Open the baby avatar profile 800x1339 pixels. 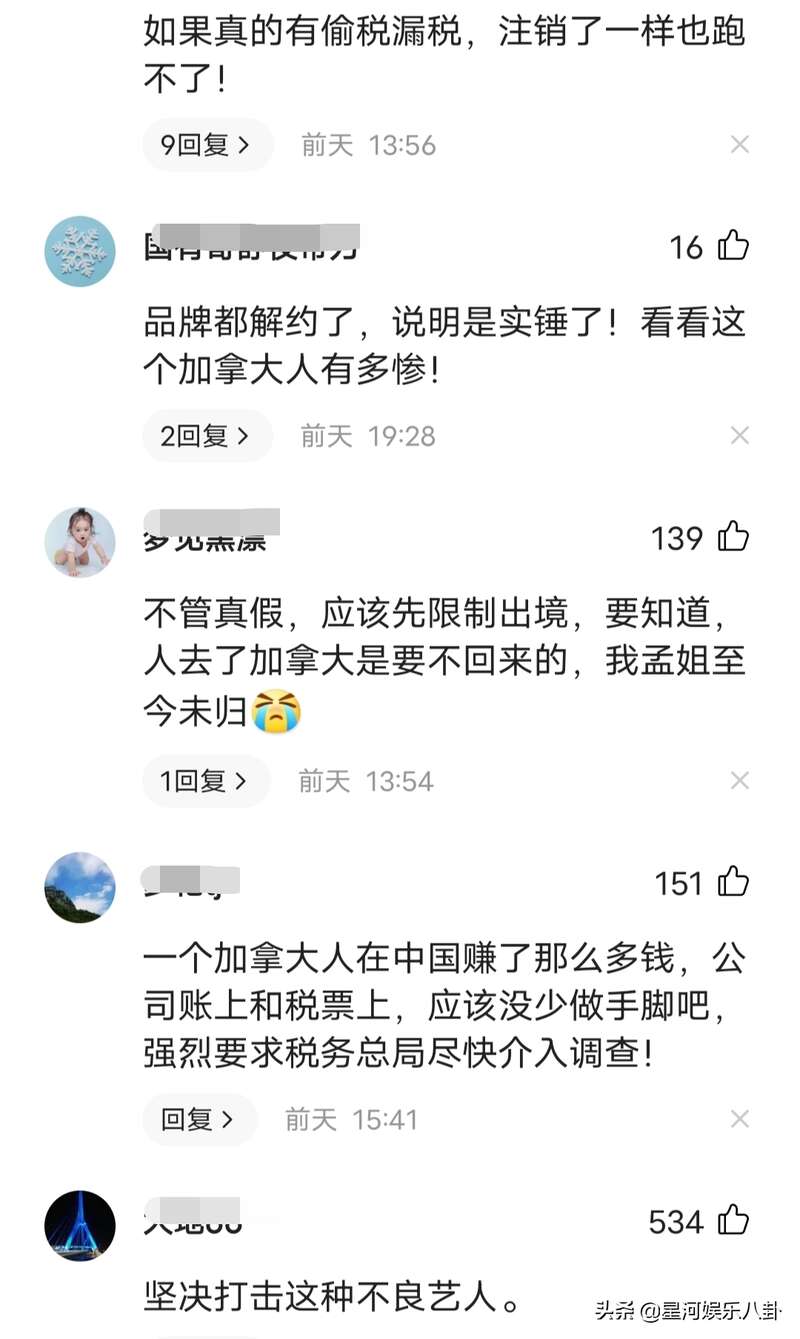(80, 542)
